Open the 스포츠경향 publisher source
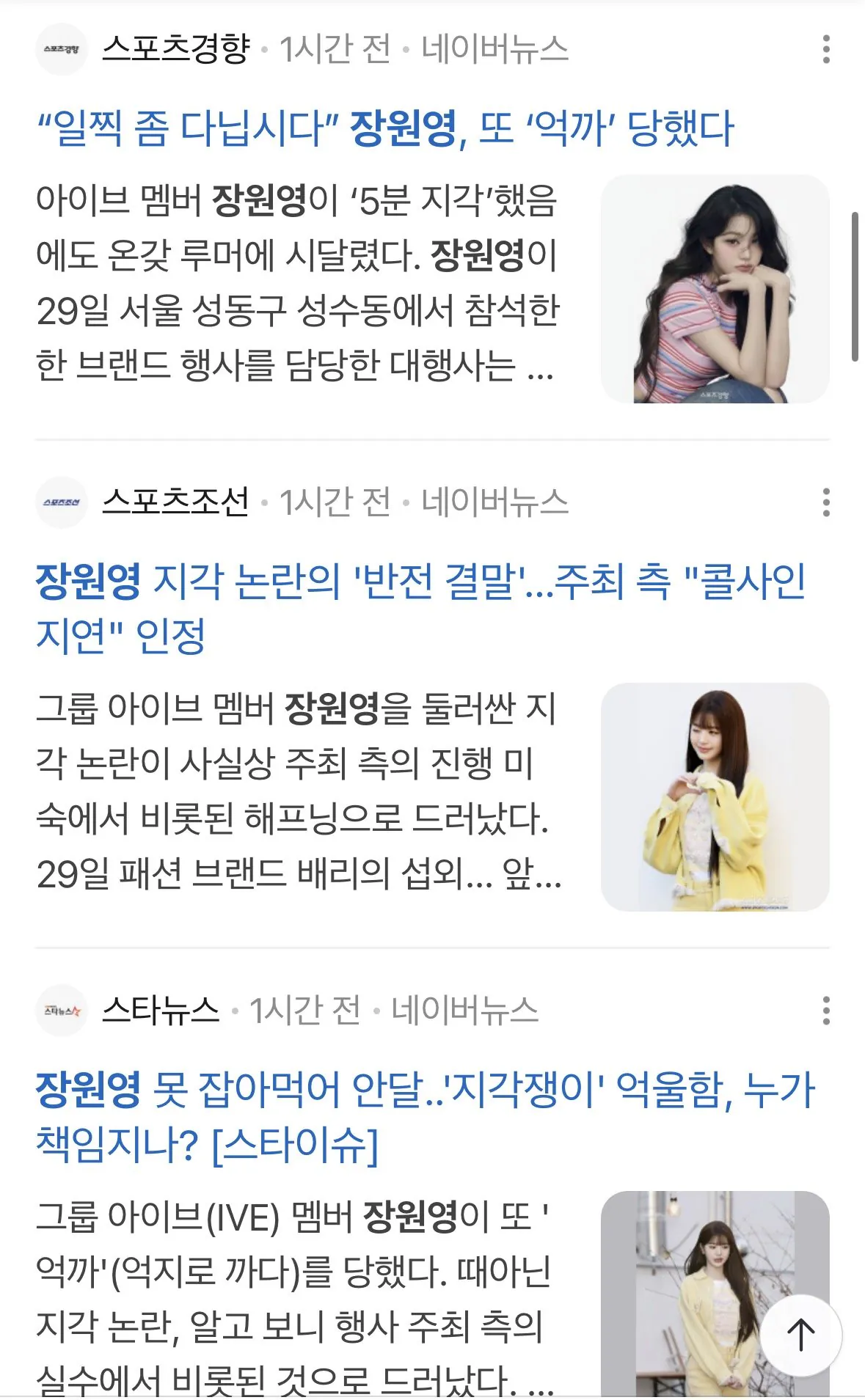This screenshot has height=1400, width=865. pyautogui.click(x=175, y=49)
